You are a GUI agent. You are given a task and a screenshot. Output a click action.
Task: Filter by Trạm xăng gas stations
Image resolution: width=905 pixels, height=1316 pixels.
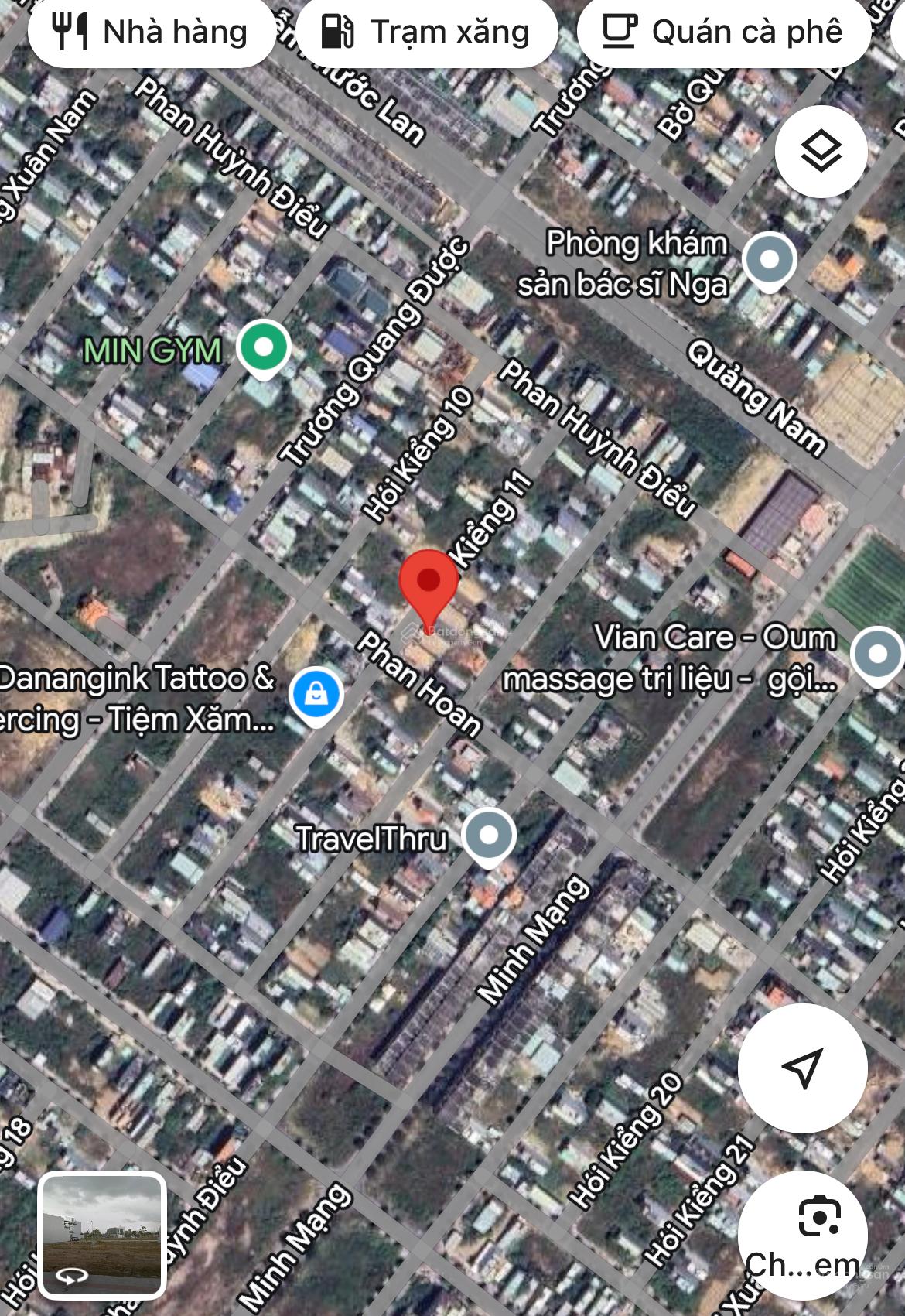pyautogui.click(x=427, y=32)
